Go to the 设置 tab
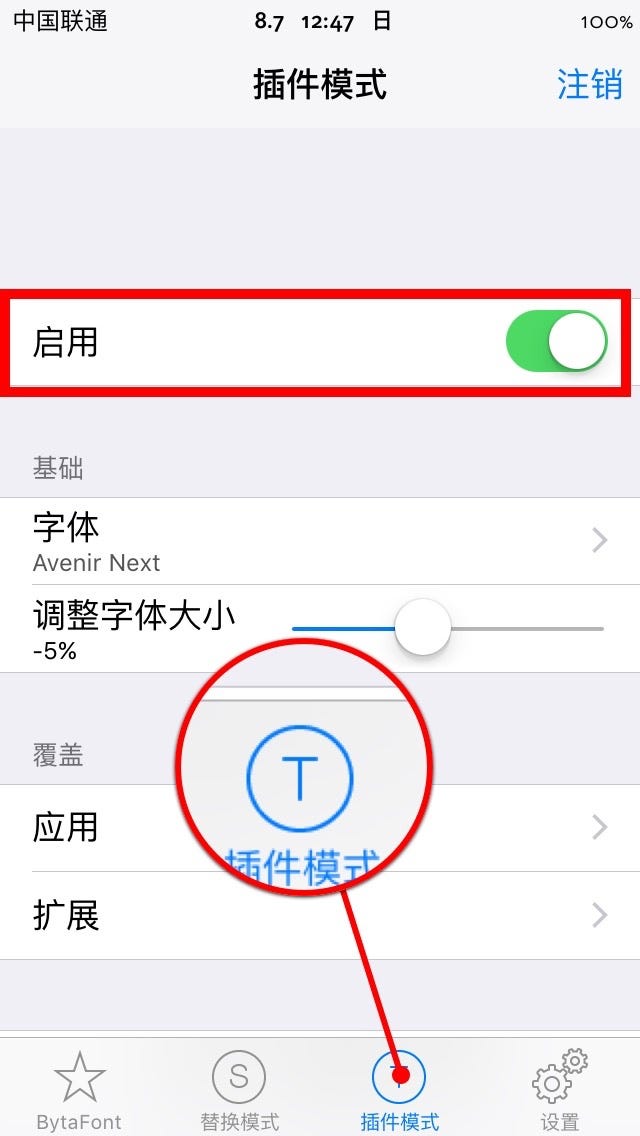640x1136 pixels. [559, 1090]
